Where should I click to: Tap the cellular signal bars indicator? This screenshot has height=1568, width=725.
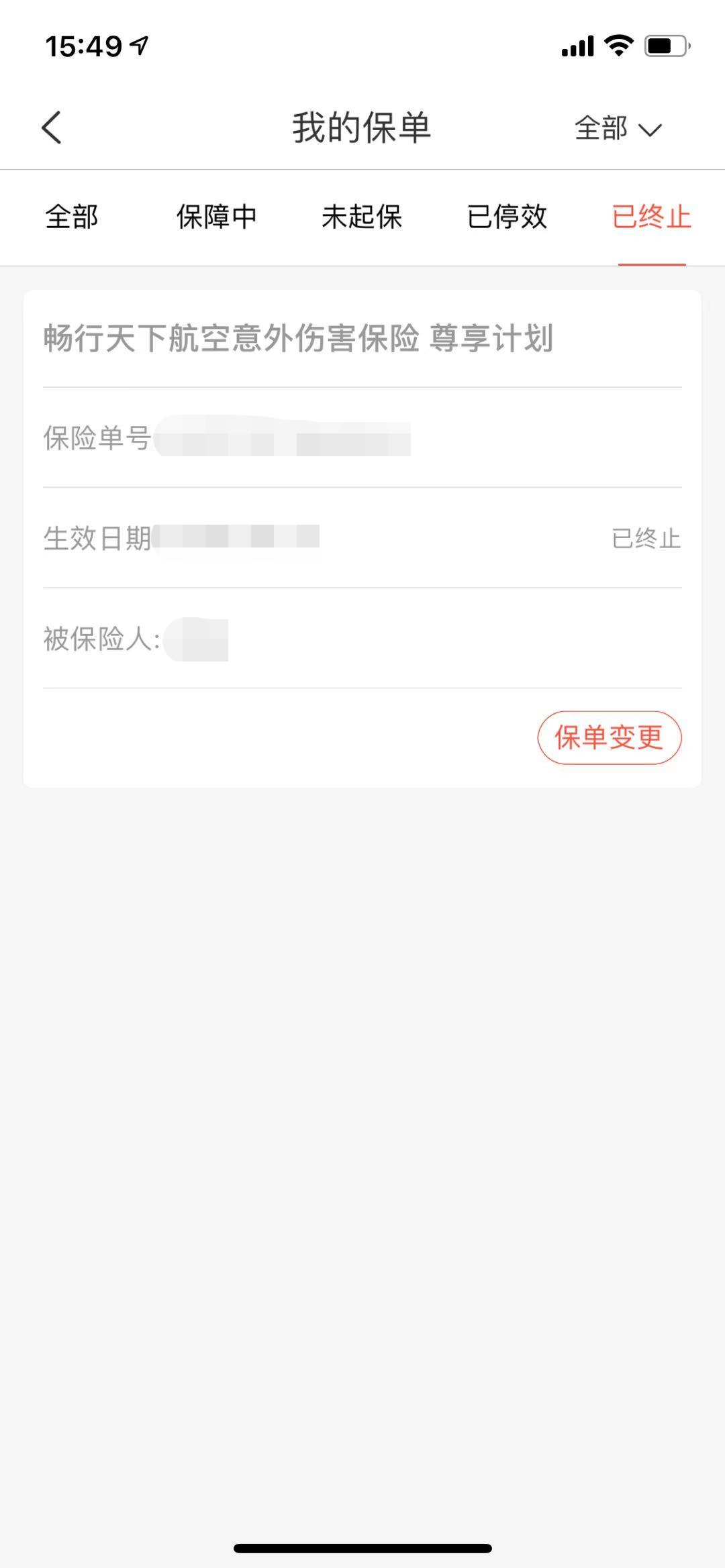(577, 45)
